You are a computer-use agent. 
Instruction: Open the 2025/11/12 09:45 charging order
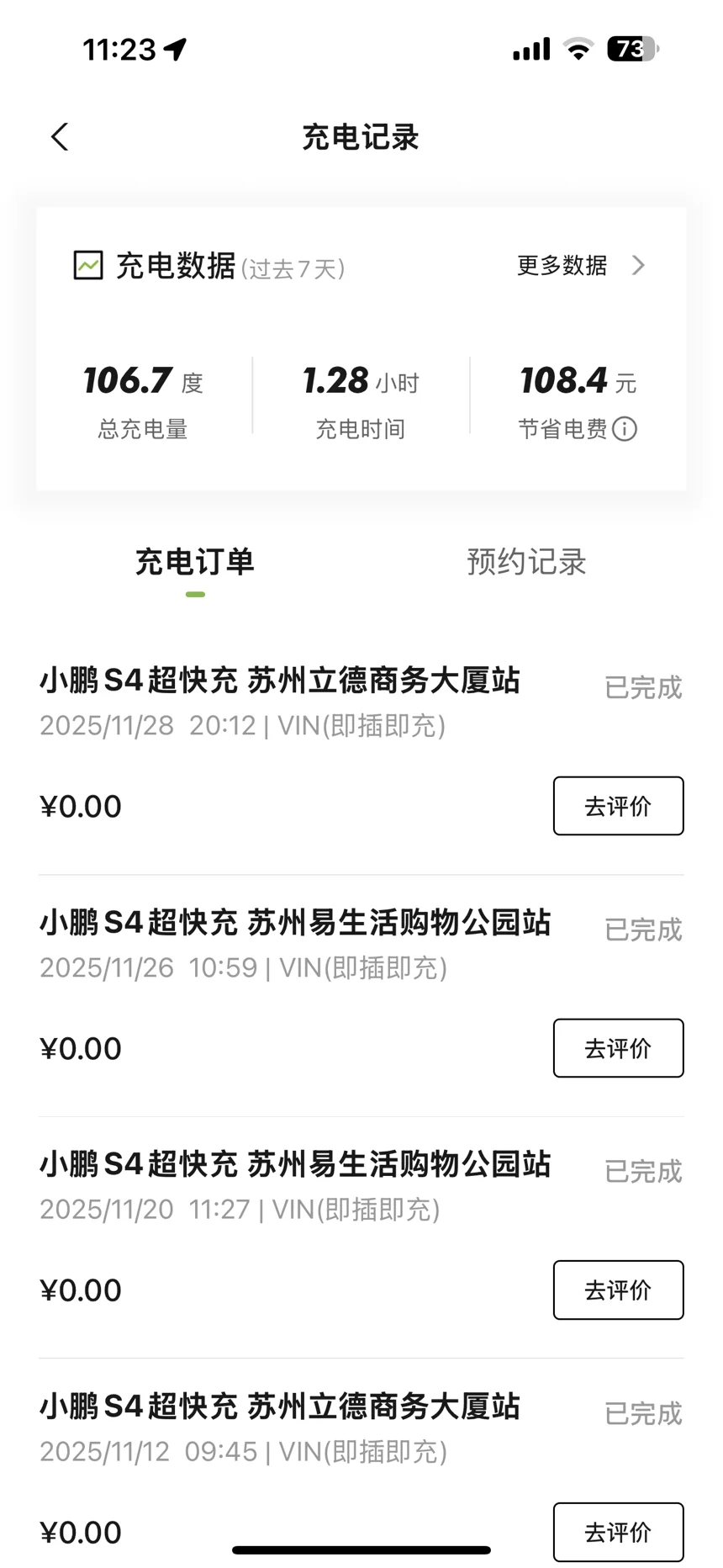pyautogui.click(x=280, y=1426)
